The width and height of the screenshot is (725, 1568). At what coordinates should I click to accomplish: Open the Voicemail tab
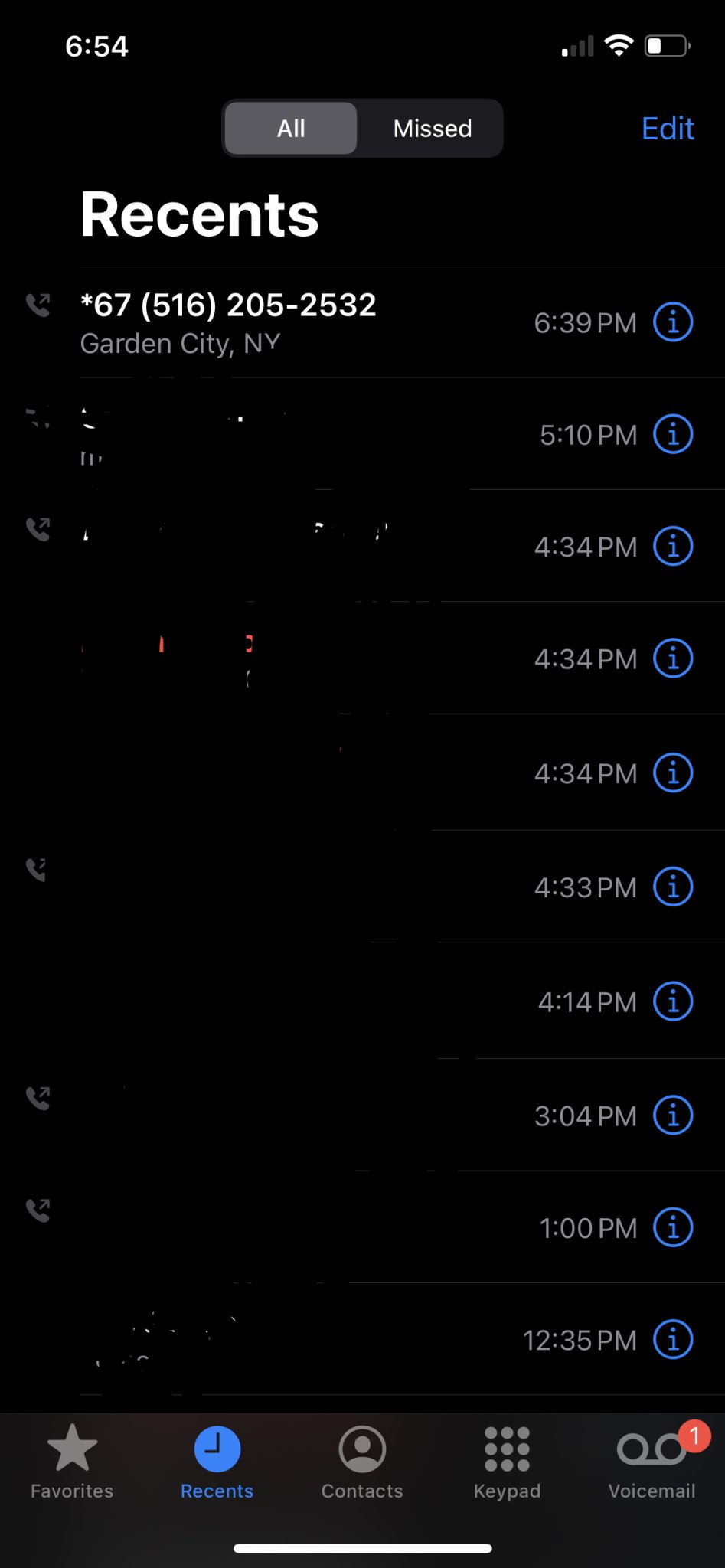pos(652,1462)
